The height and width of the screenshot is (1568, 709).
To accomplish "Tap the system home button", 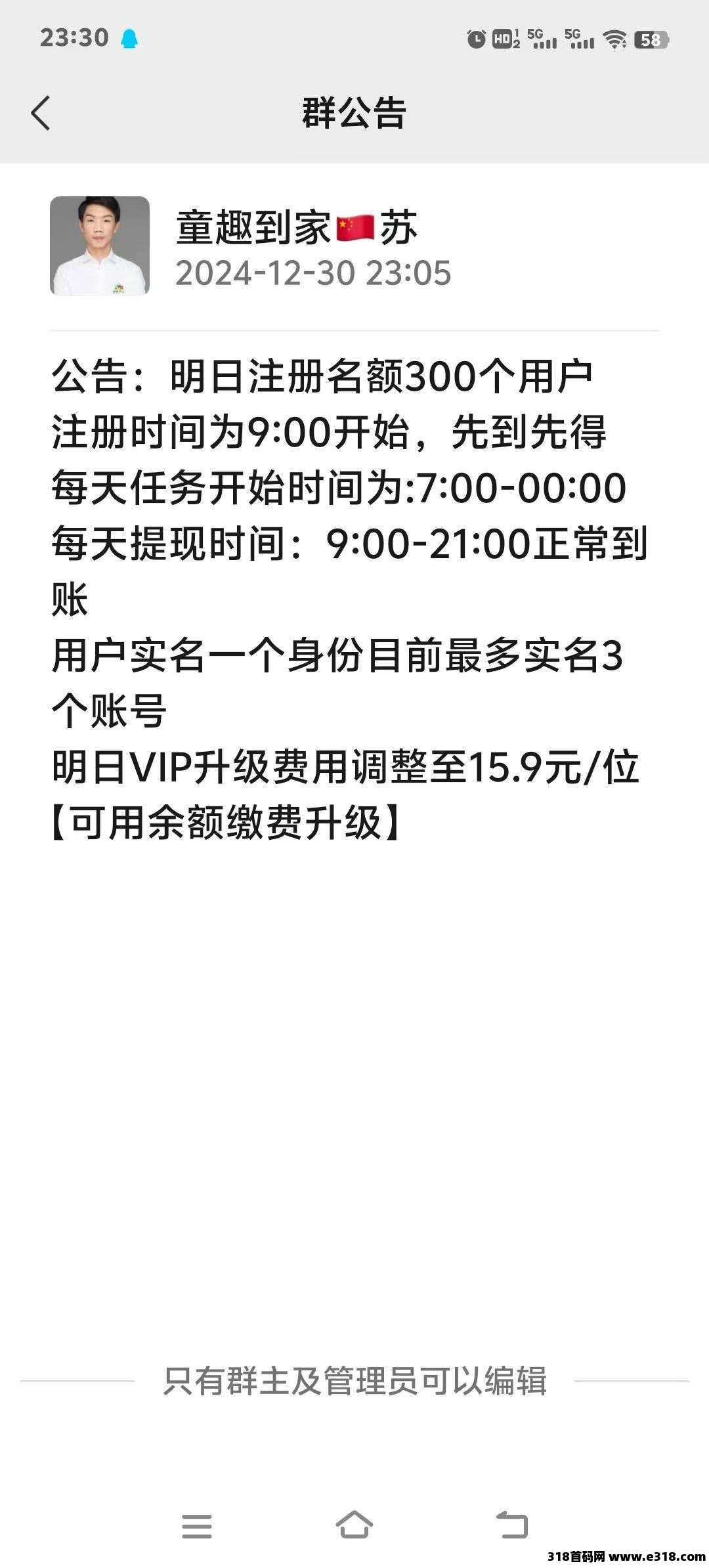I will (354, 1525).
